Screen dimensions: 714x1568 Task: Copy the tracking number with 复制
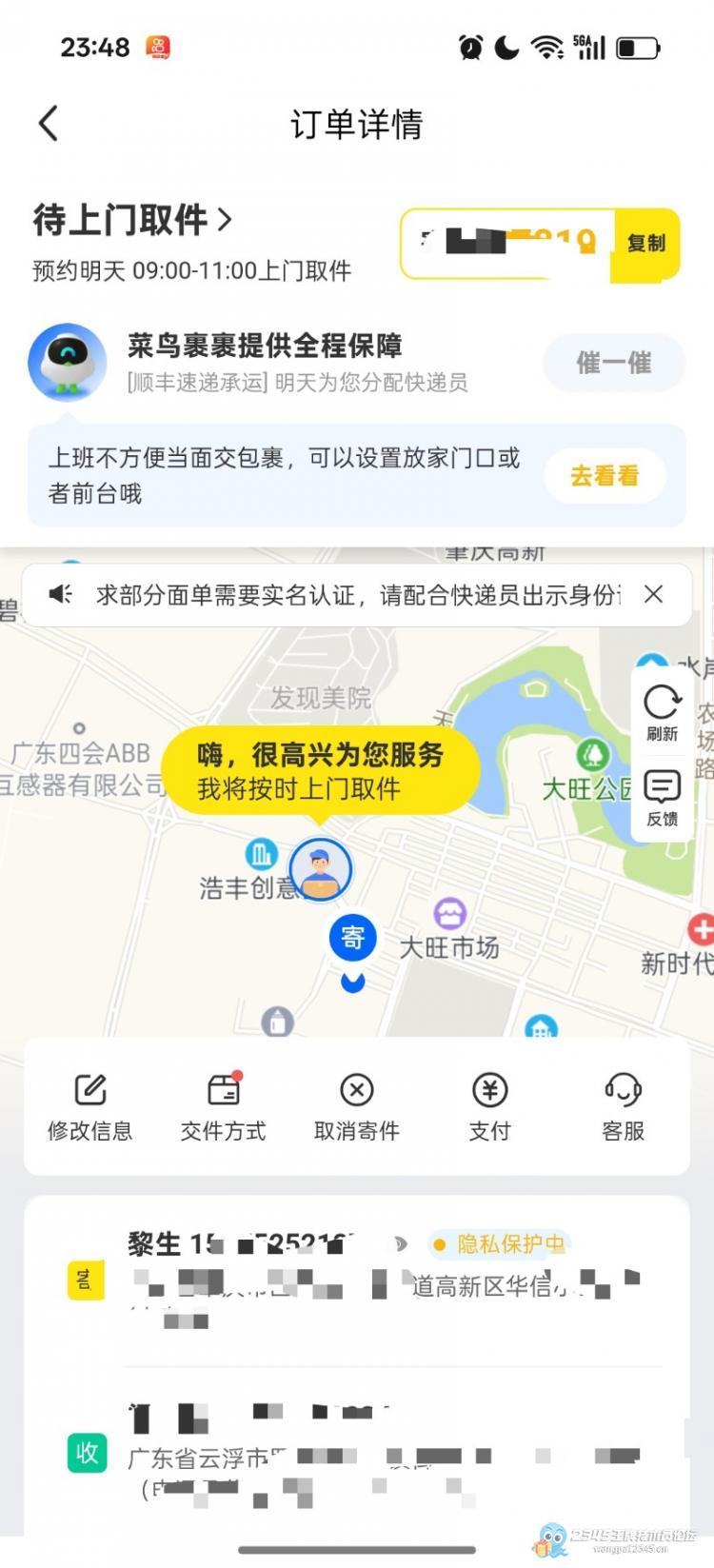pos(645,243)
